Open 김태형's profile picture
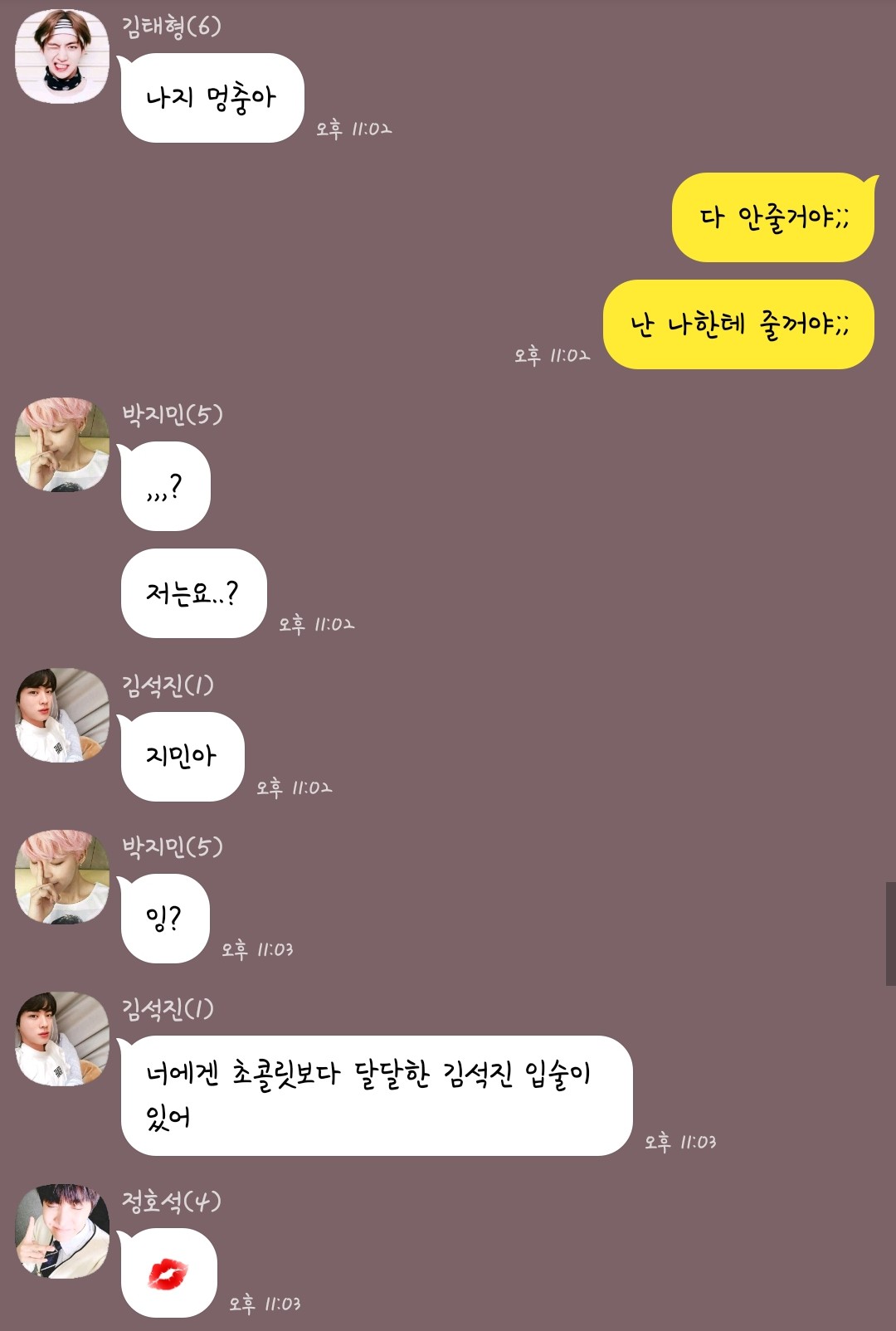 click(62, 56)
